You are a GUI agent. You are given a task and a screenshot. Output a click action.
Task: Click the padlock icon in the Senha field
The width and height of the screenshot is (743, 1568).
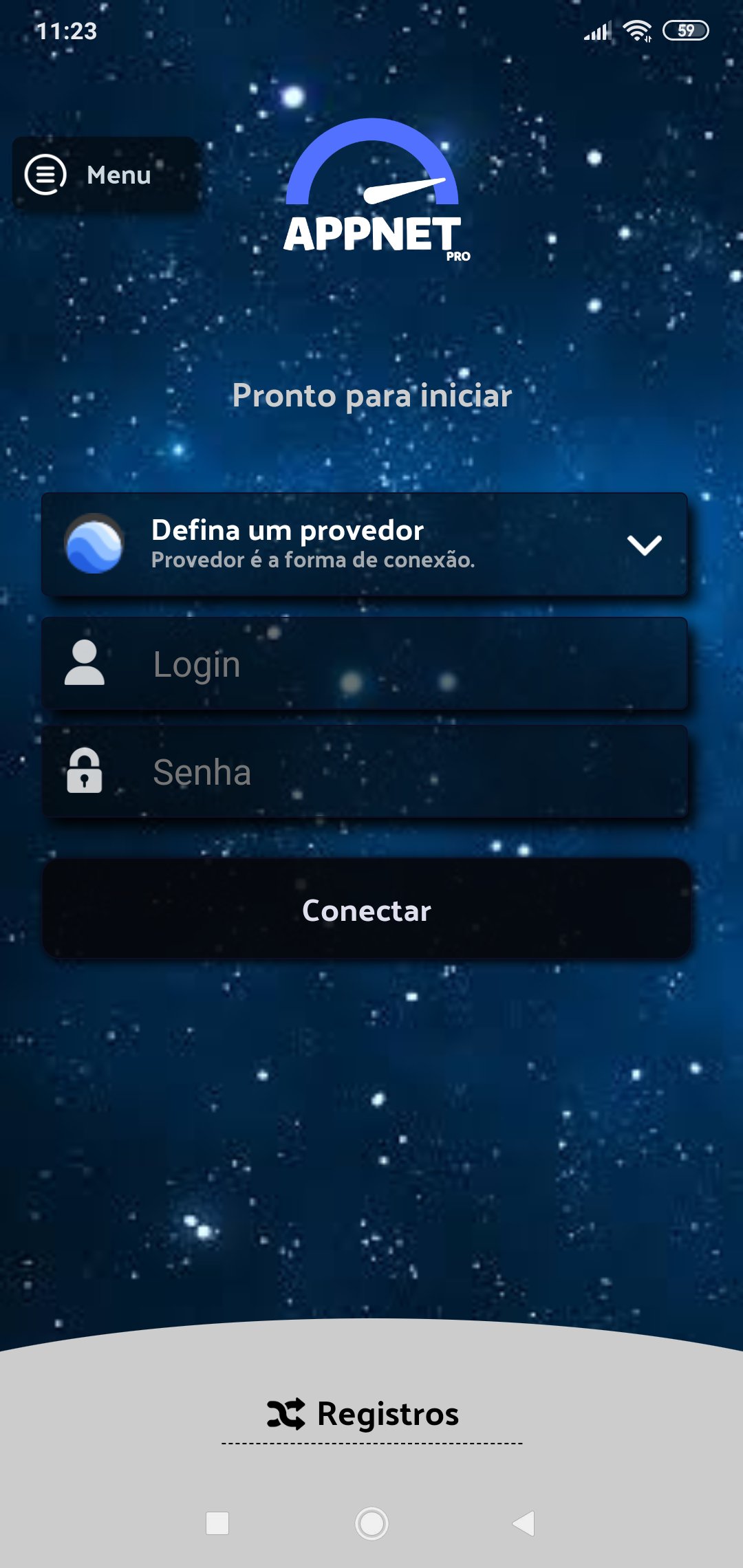tap(84, 770)
